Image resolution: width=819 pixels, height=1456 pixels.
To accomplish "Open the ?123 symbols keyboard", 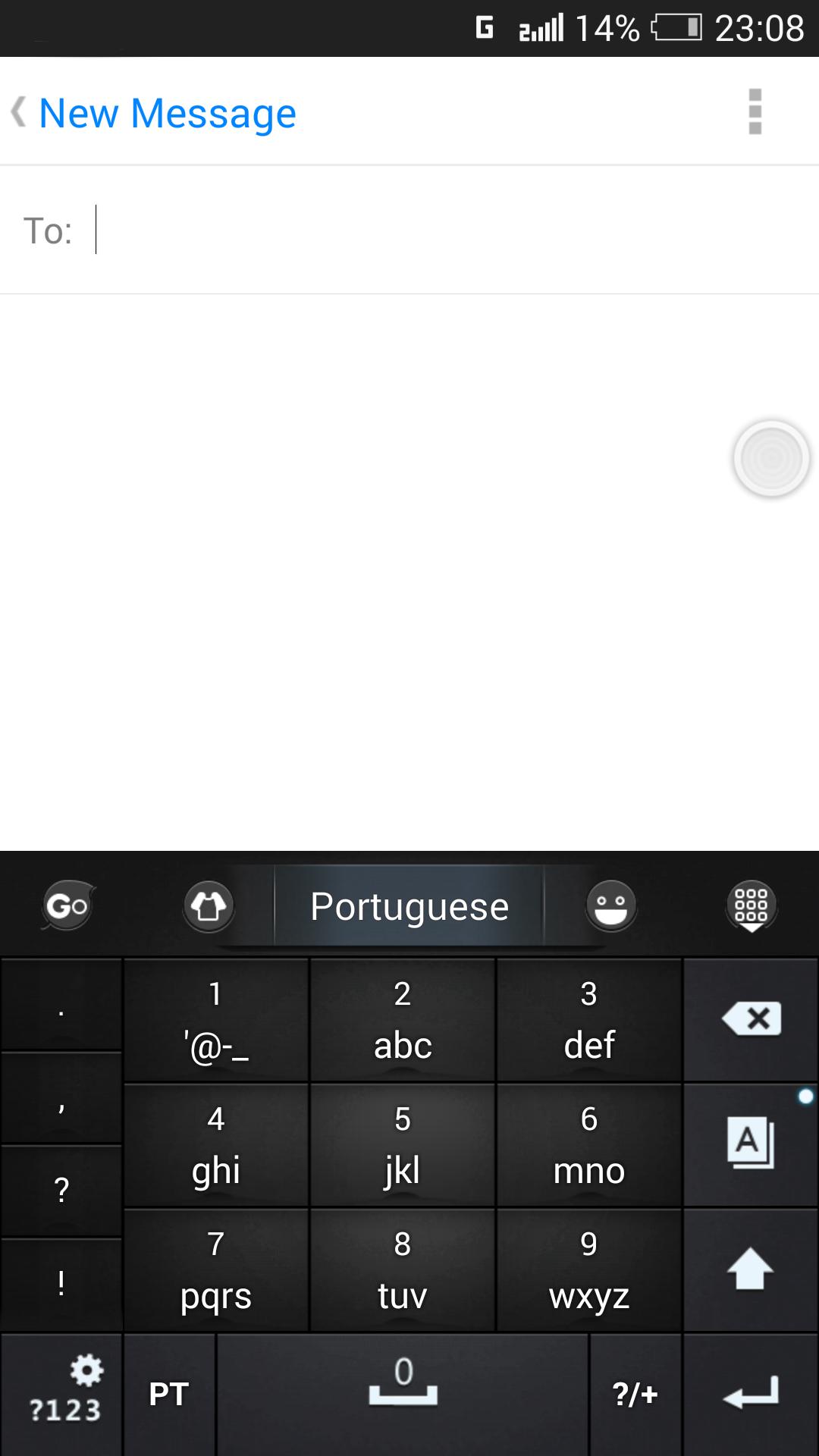I will tap(62, 1394).
